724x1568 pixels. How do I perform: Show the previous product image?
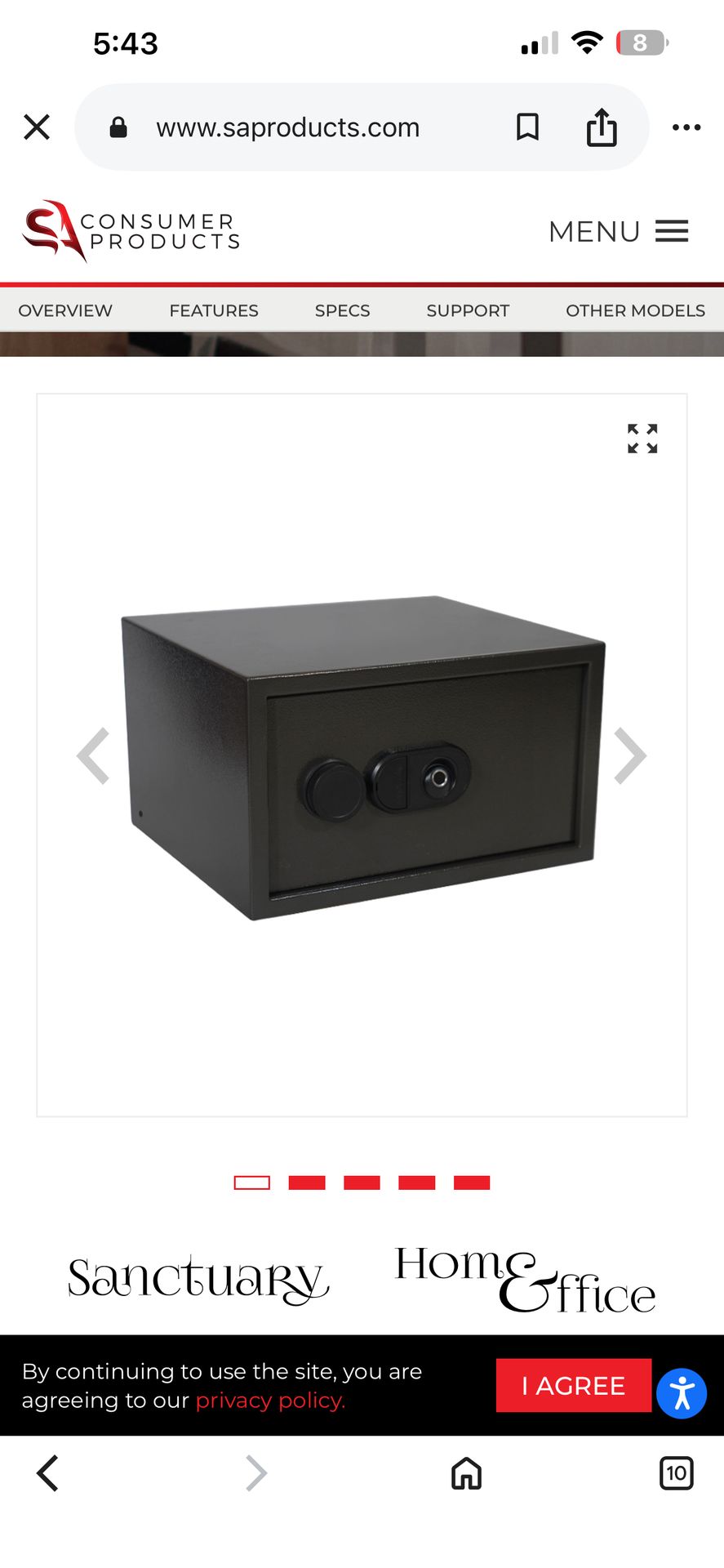94,755
